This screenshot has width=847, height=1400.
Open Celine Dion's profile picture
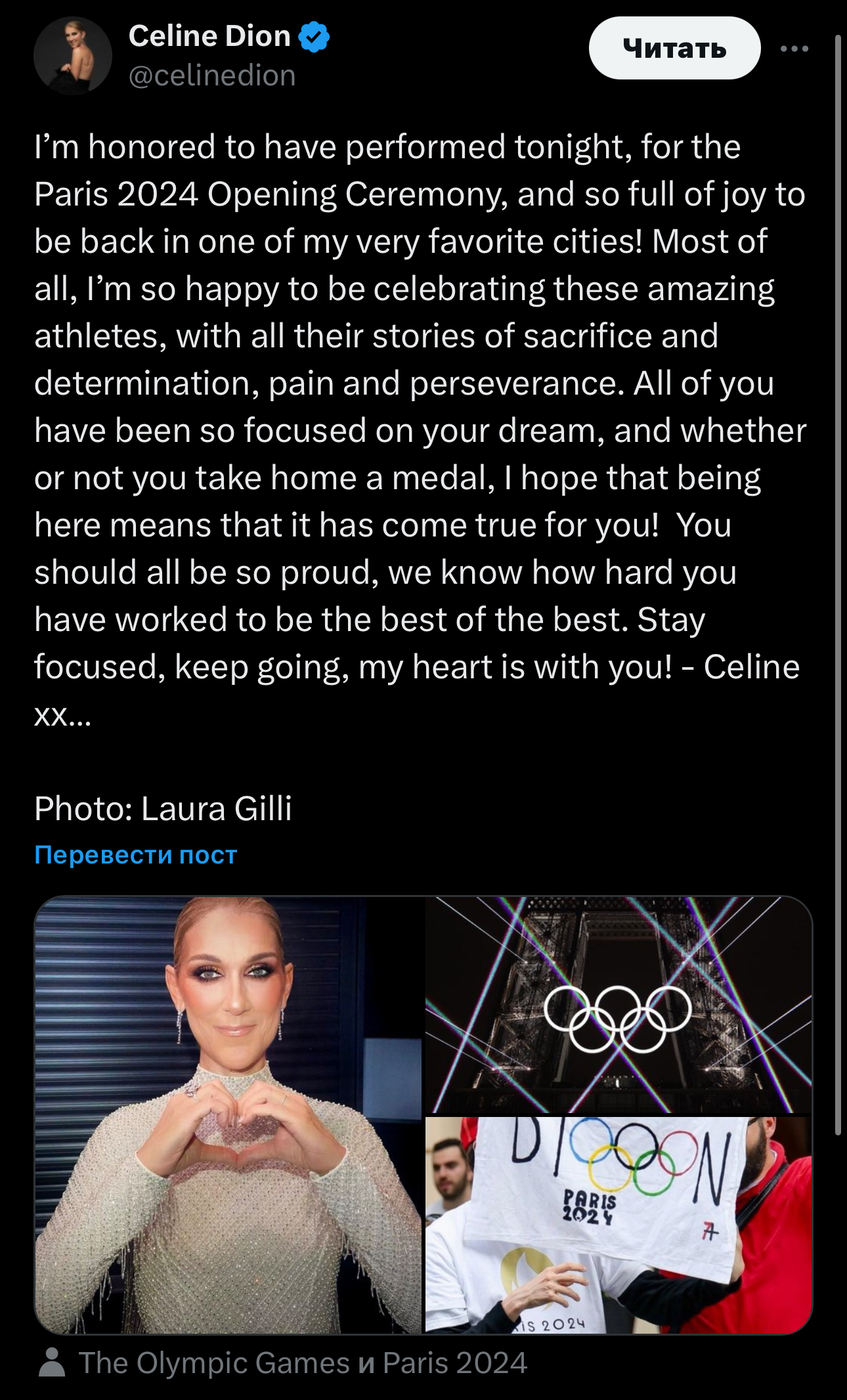pos(72,56)
